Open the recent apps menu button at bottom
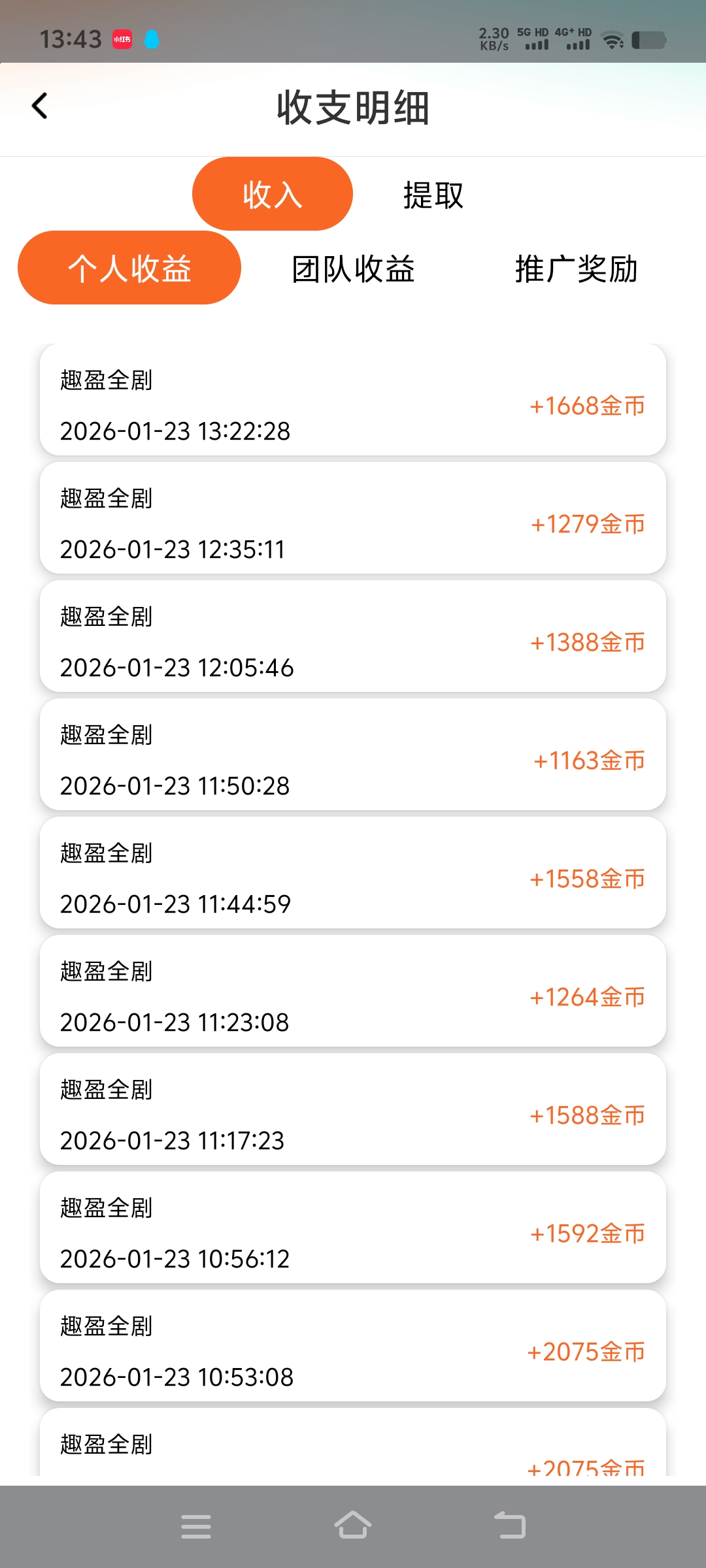Viewport: 706px width, 1568px height. pos(196,1526)
